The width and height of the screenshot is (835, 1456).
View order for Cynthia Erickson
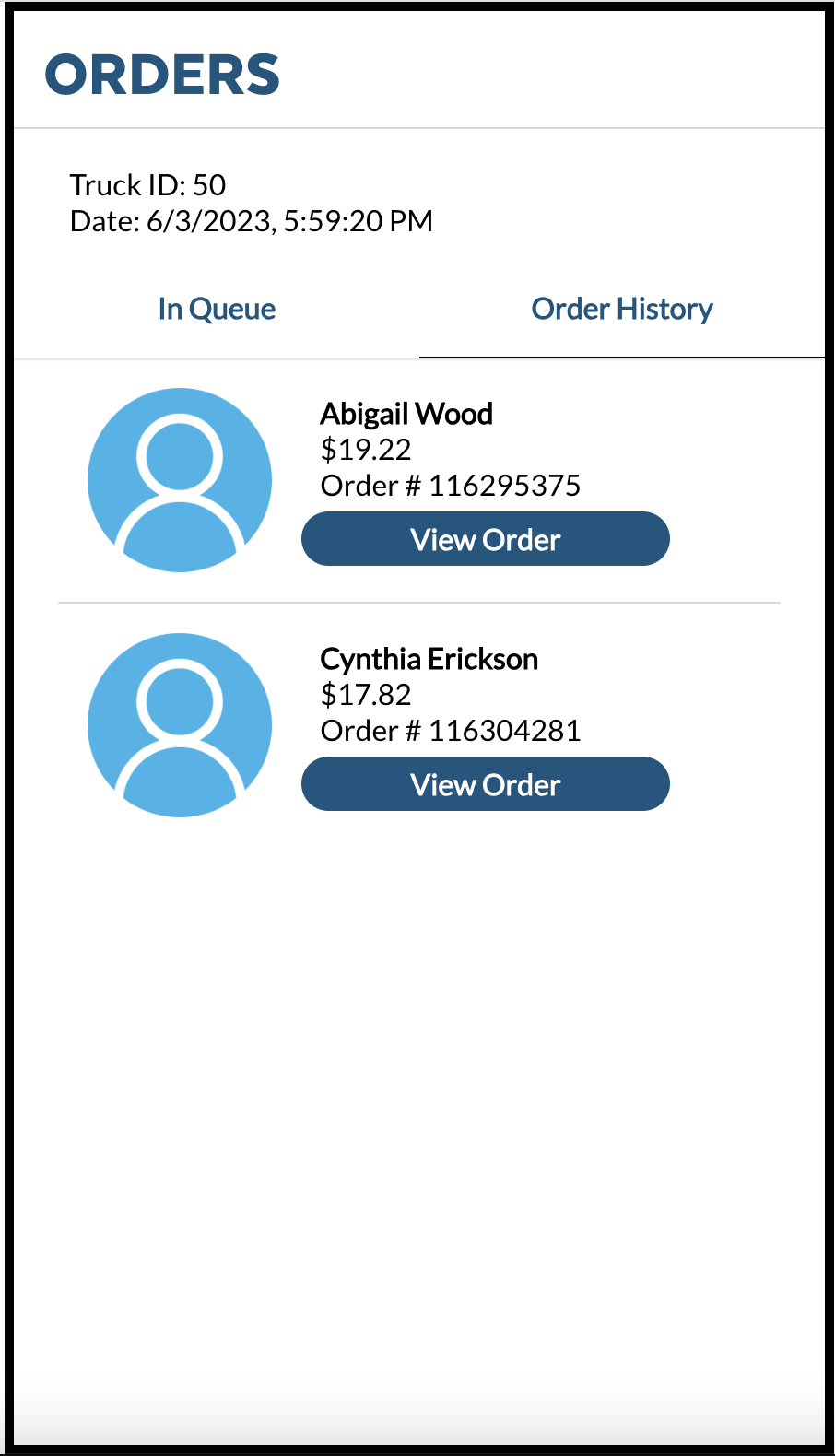coord(485,784)
